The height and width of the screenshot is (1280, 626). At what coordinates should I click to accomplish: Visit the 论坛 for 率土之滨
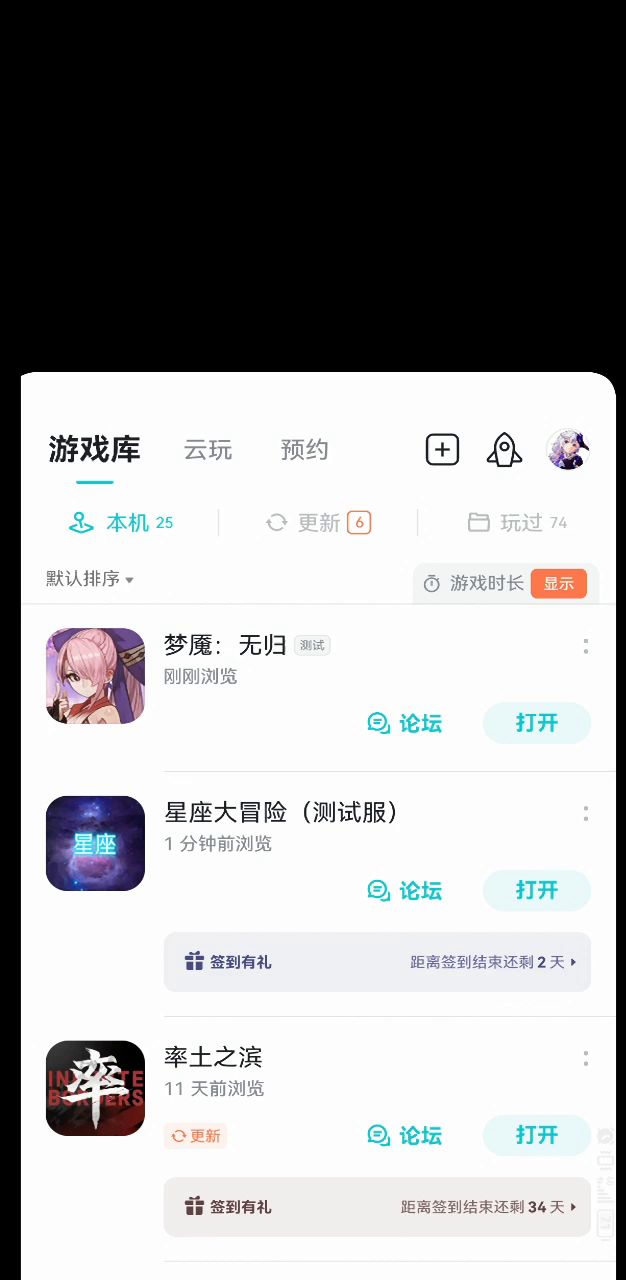pyautogui.click(x=404, y=1135)
